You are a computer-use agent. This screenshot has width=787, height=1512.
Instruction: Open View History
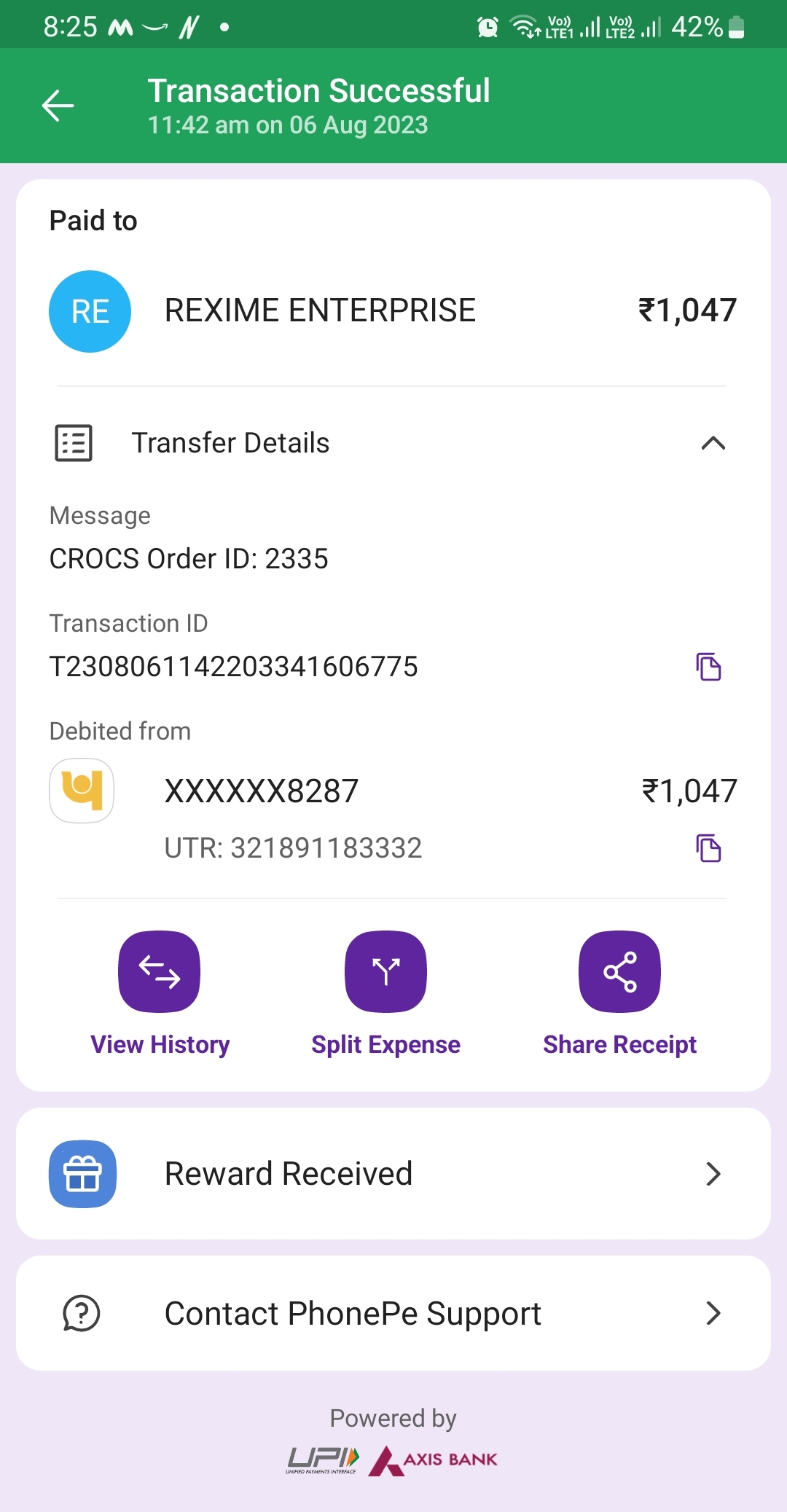159,972
